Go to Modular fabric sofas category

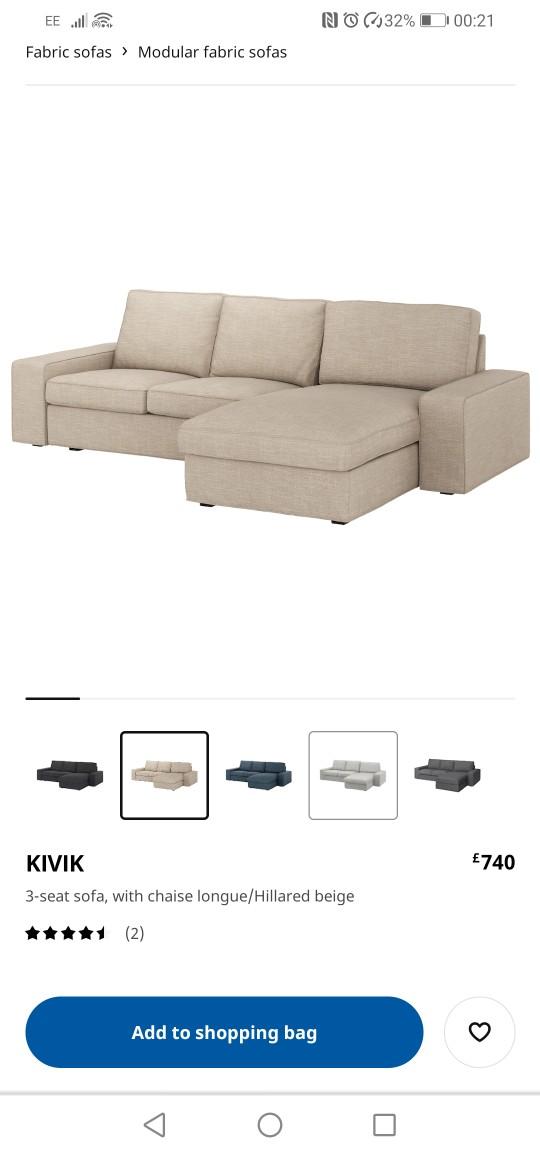pos(212,52)
